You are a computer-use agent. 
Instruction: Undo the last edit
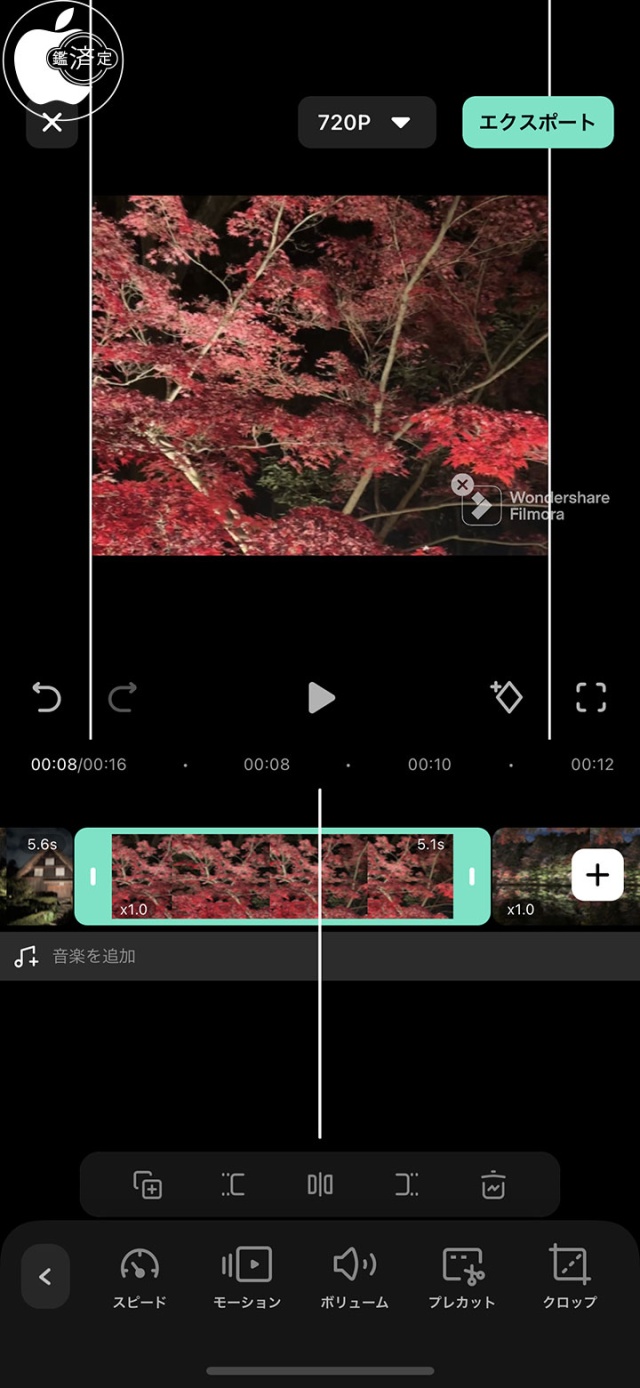[x=47, y=697]
